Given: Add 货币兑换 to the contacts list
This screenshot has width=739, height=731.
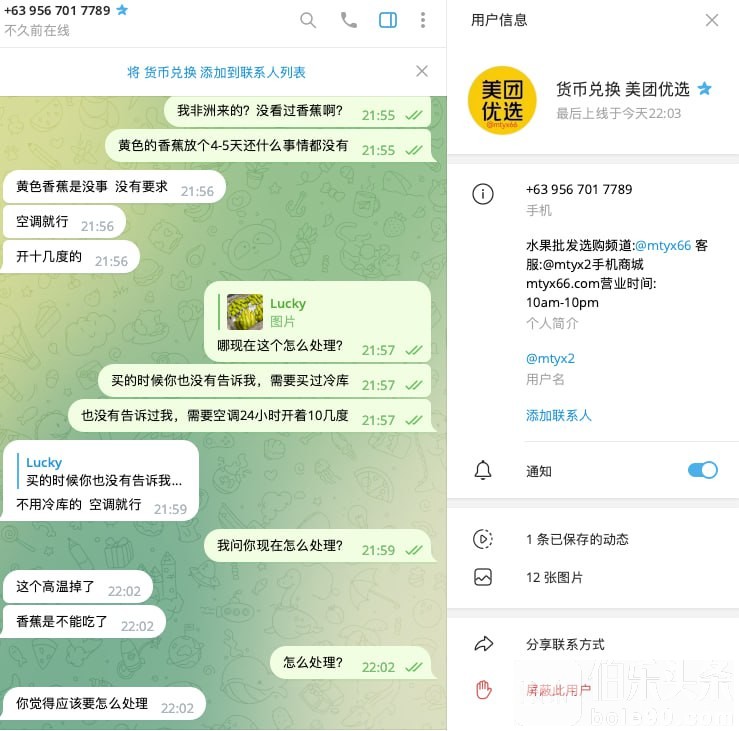Looking at the screenshot, I should click(216, 72).
